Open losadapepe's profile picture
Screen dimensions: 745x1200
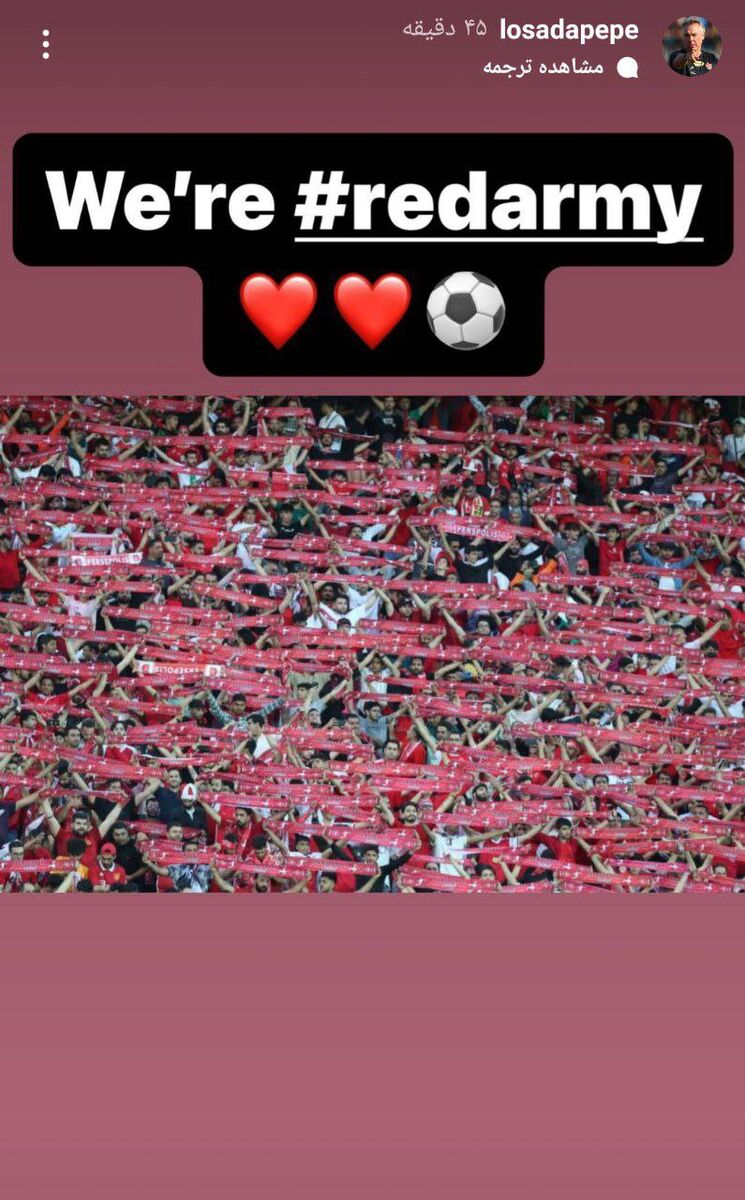tap(692, 47)
